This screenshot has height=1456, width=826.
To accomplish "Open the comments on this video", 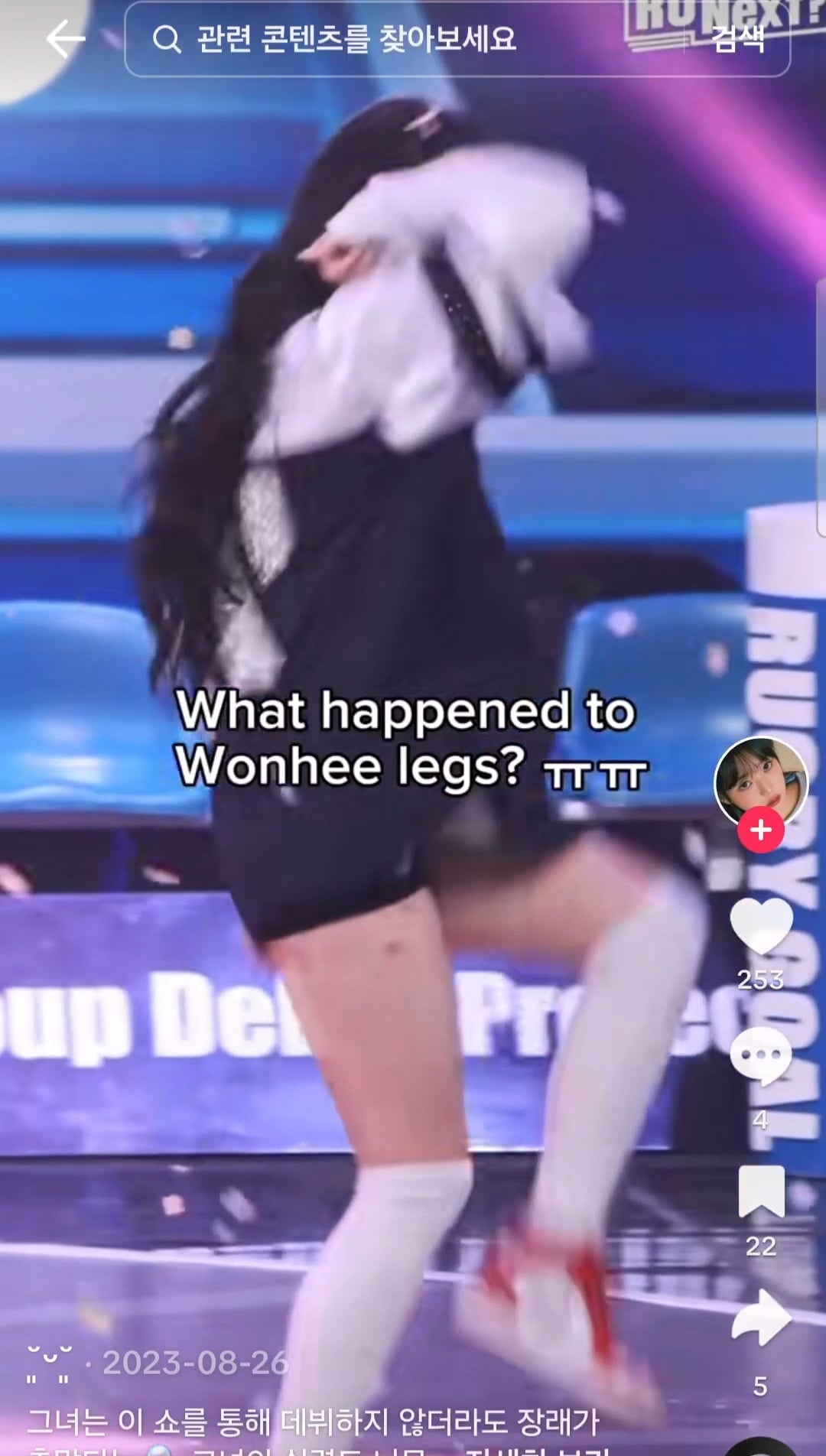I will pos(761,1057).
